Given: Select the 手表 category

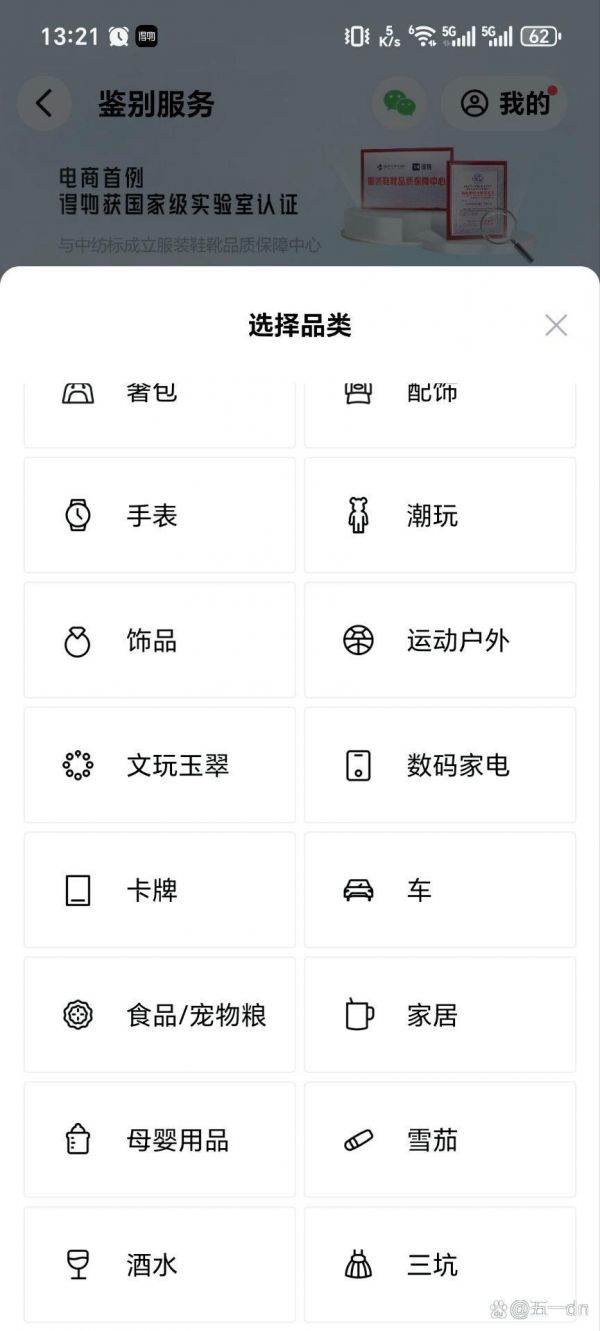Looking at the screenshot, I should click(x=160, y=515).
